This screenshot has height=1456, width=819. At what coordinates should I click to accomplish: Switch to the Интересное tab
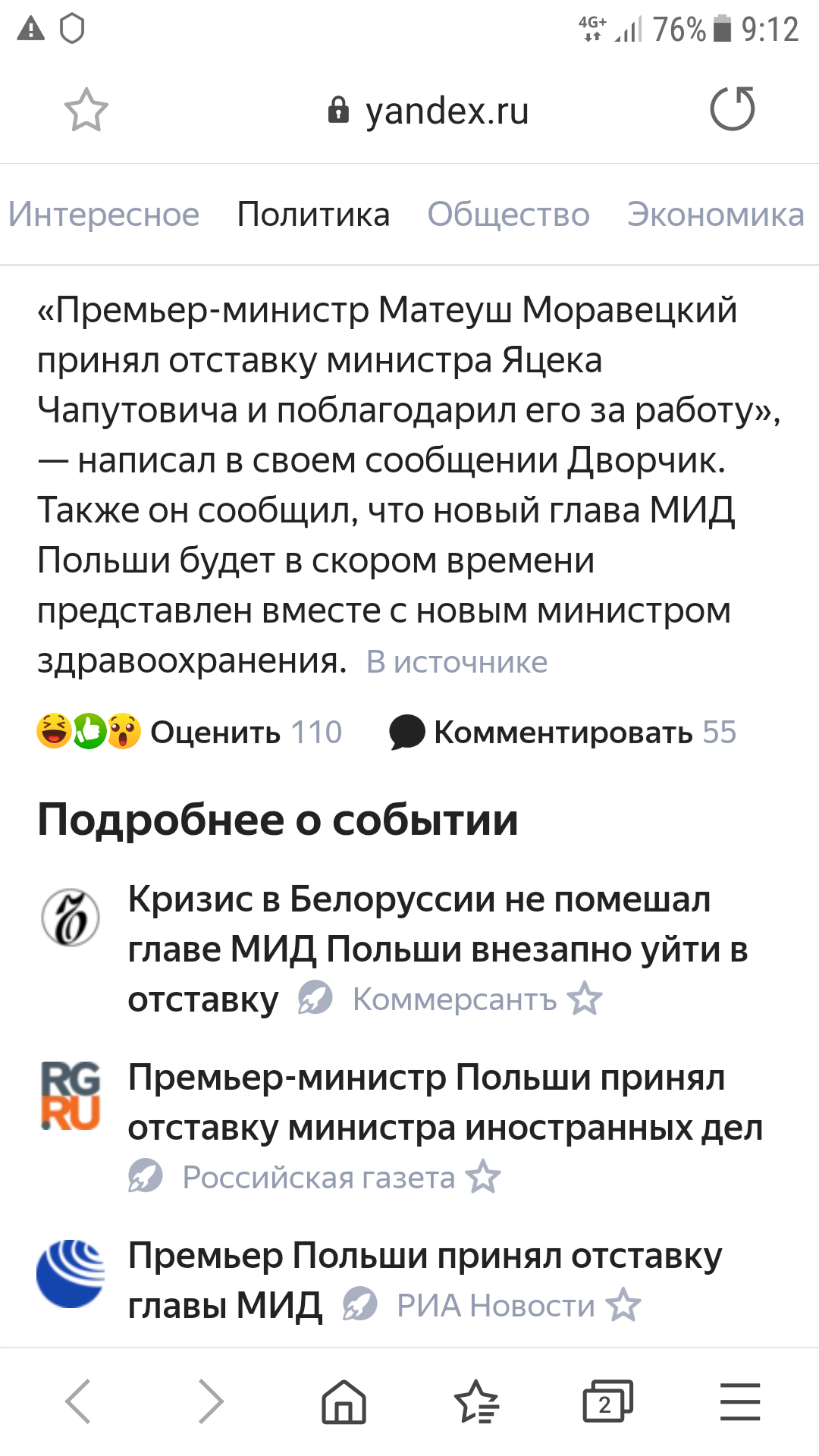click(x=104, y=215)
